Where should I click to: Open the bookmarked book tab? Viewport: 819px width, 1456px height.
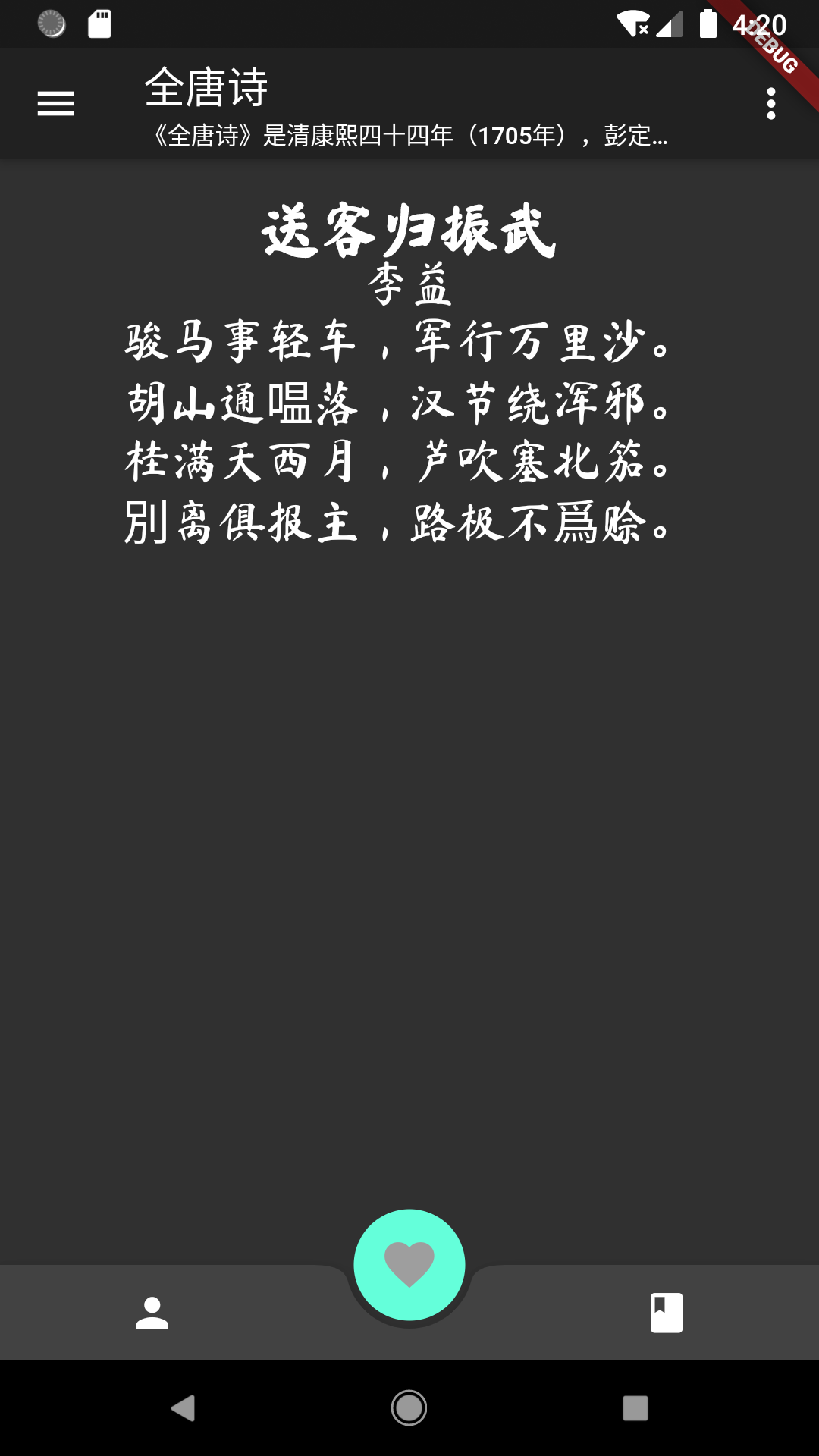tap(667, 1313)
